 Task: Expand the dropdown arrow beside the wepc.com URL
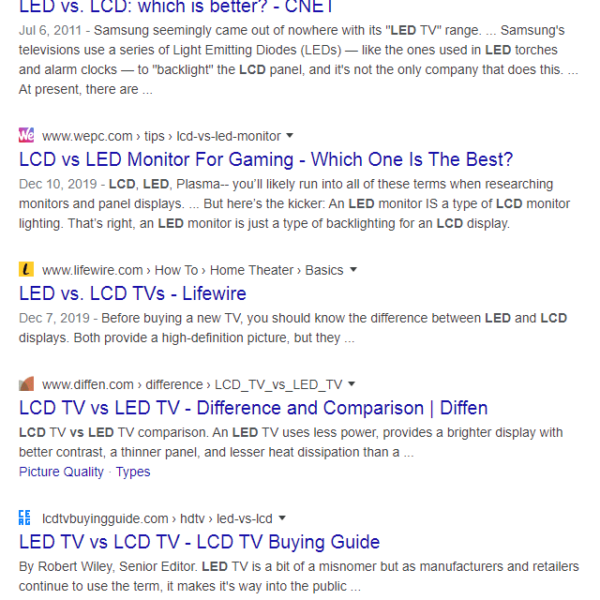coord(290,135)
